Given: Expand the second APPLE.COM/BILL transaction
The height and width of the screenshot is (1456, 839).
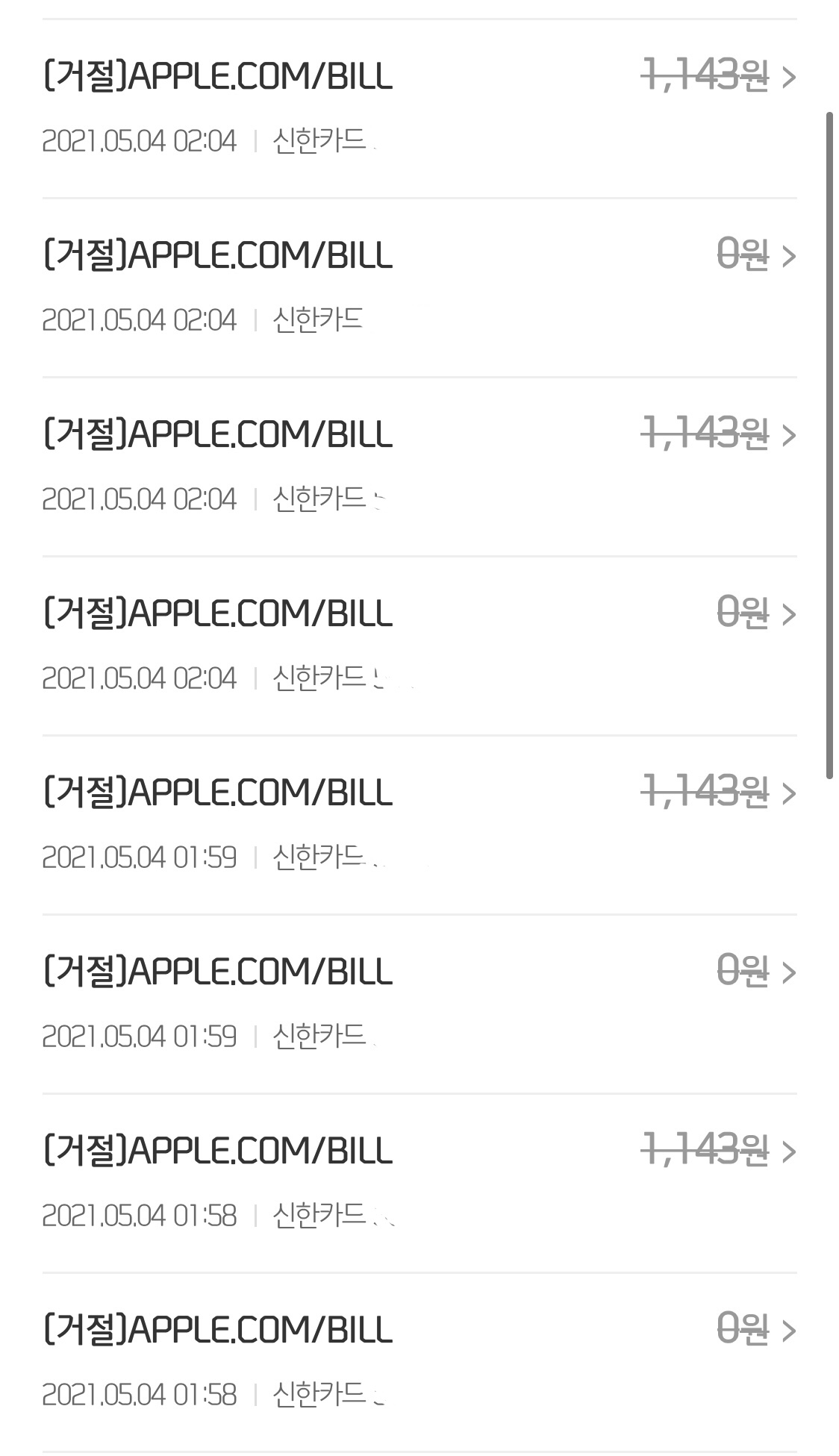Looking at the screenshot, I should [216, 254].
